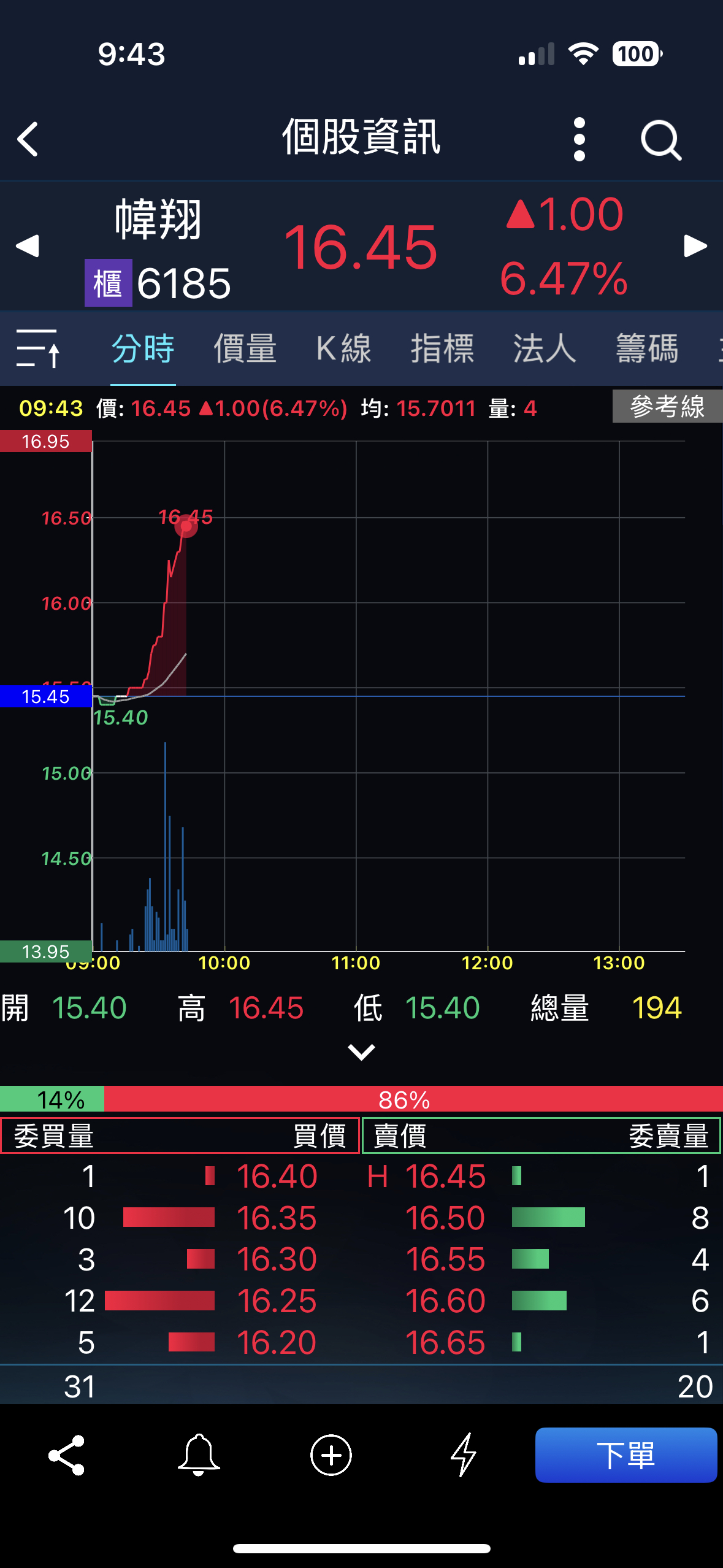Open the tab sorting menu icon
Image resolution: width=723 pixels, height=1568 pixels.
point(38,348)
